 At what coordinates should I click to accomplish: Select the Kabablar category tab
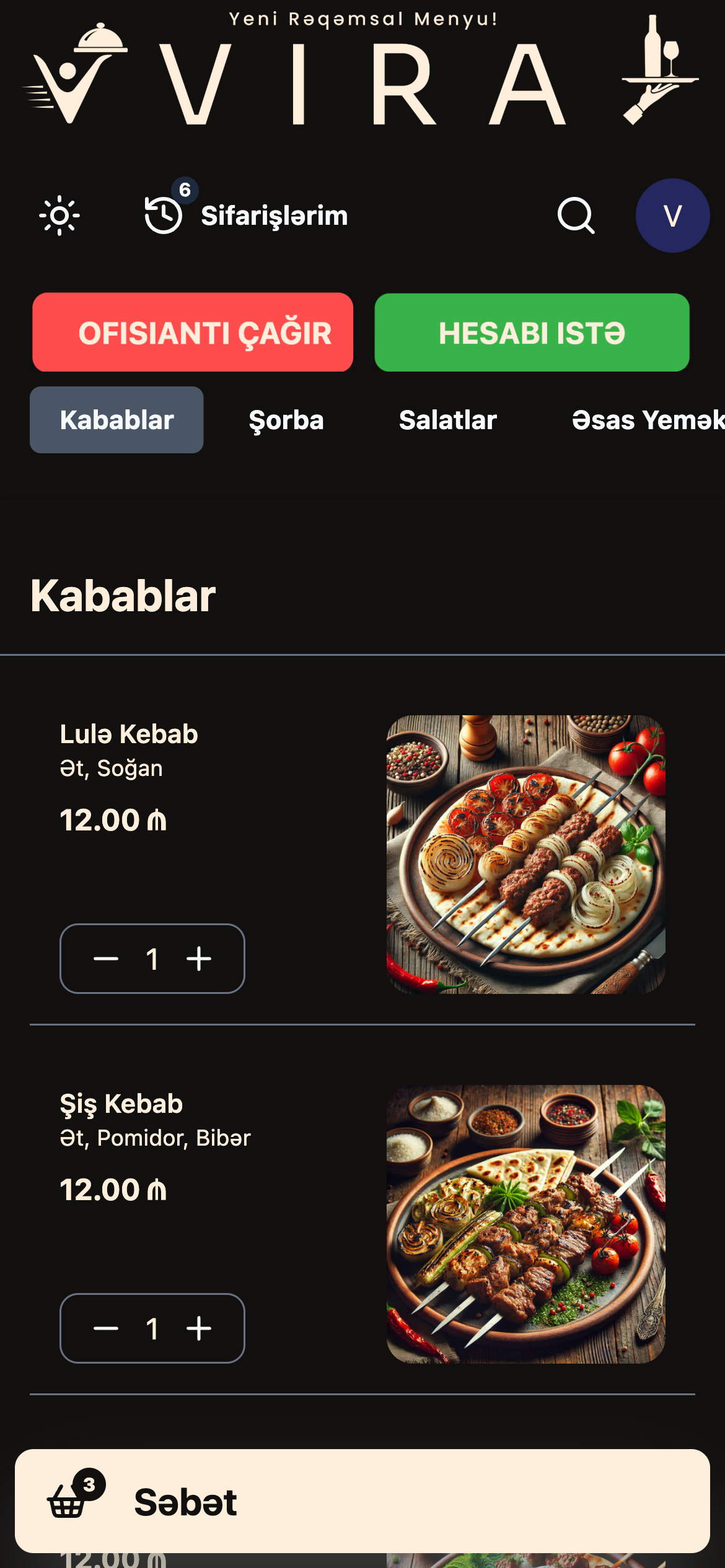point(116,420)
